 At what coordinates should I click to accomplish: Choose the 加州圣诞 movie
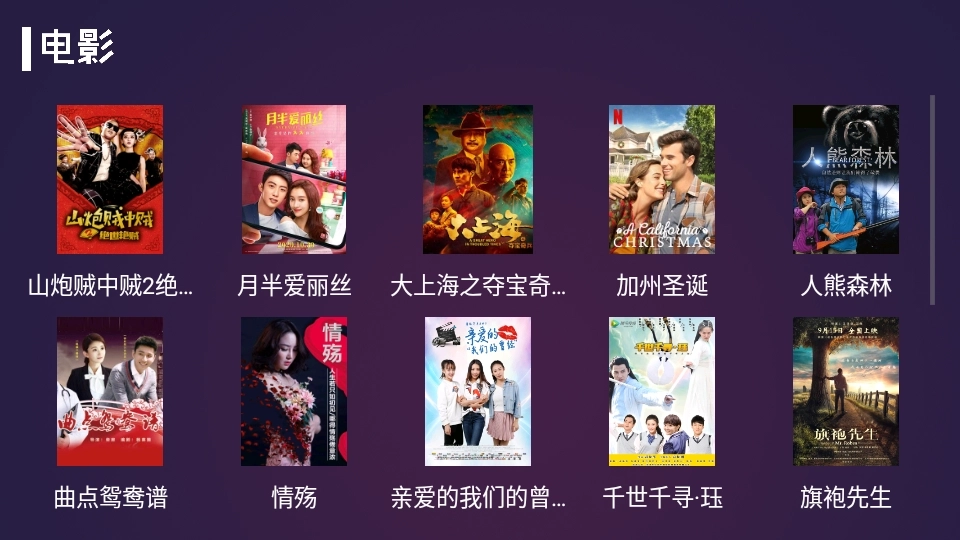pyautogui.click(x=662, y=180)
